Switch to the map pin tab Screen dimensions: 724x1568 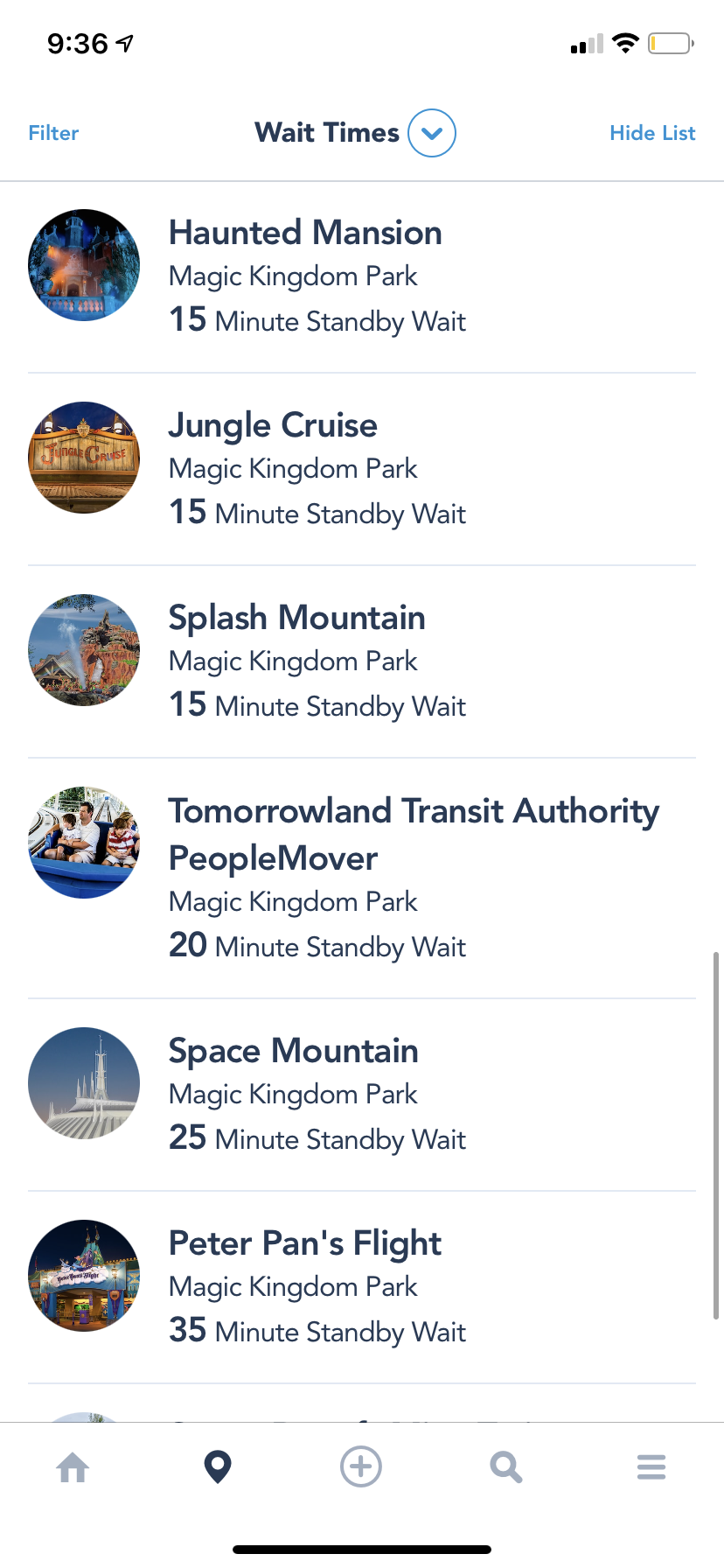click(217, 1467)
